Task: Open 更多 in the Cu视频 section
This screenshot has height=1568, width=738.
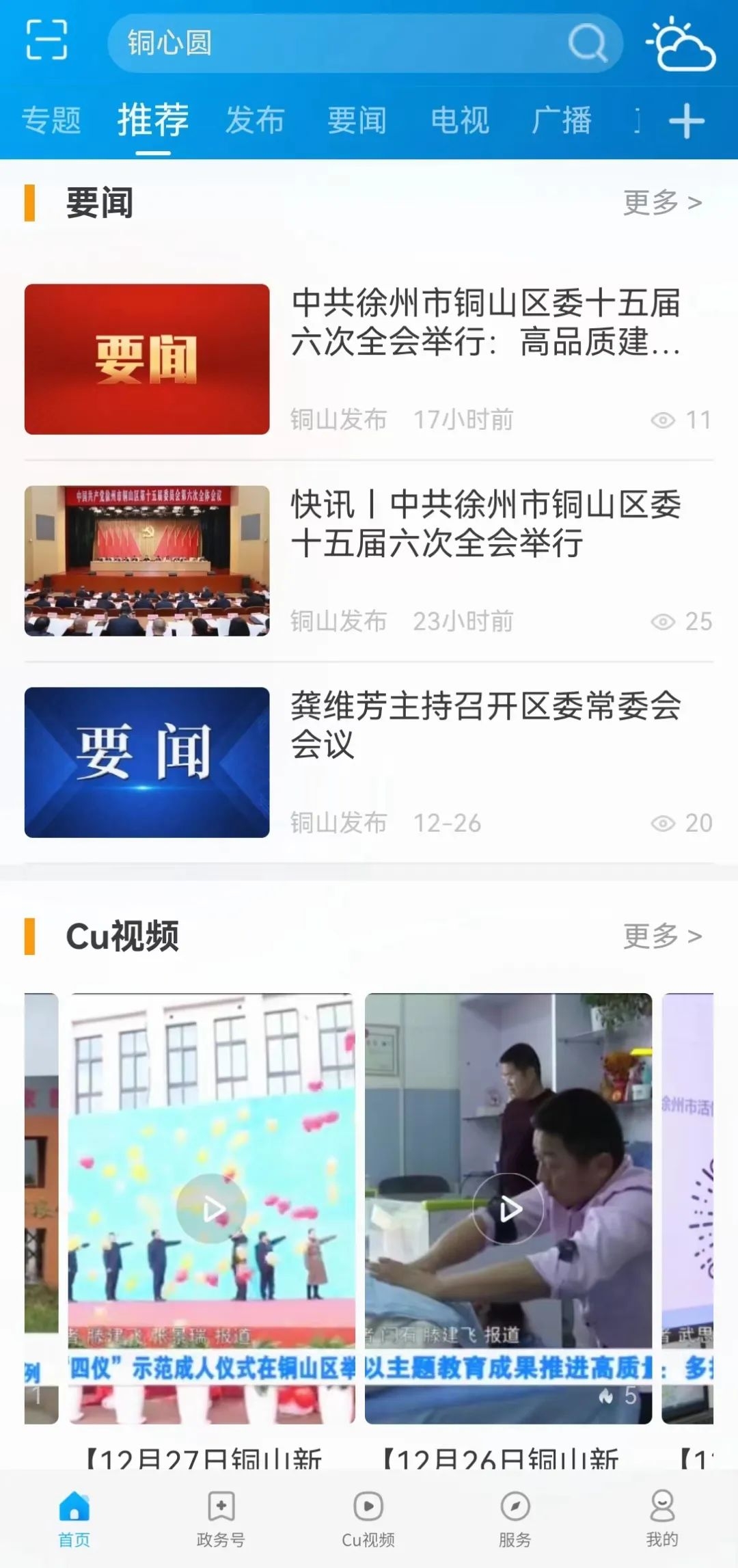Action: click(x=662, y=936)
